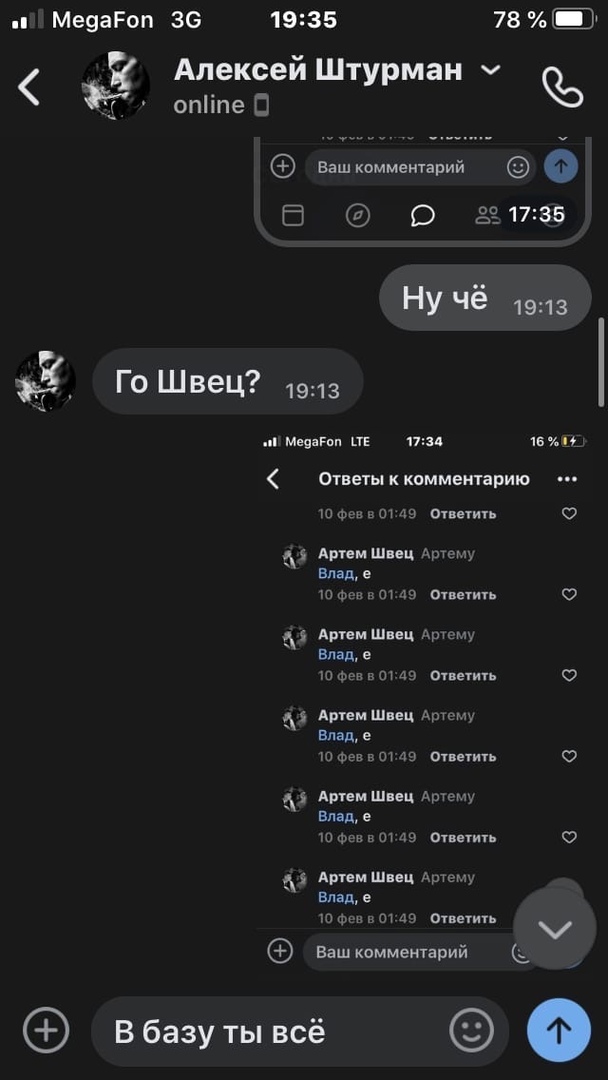
Task: Open the attachment plus menu
Action: [x=46, y=1030]
